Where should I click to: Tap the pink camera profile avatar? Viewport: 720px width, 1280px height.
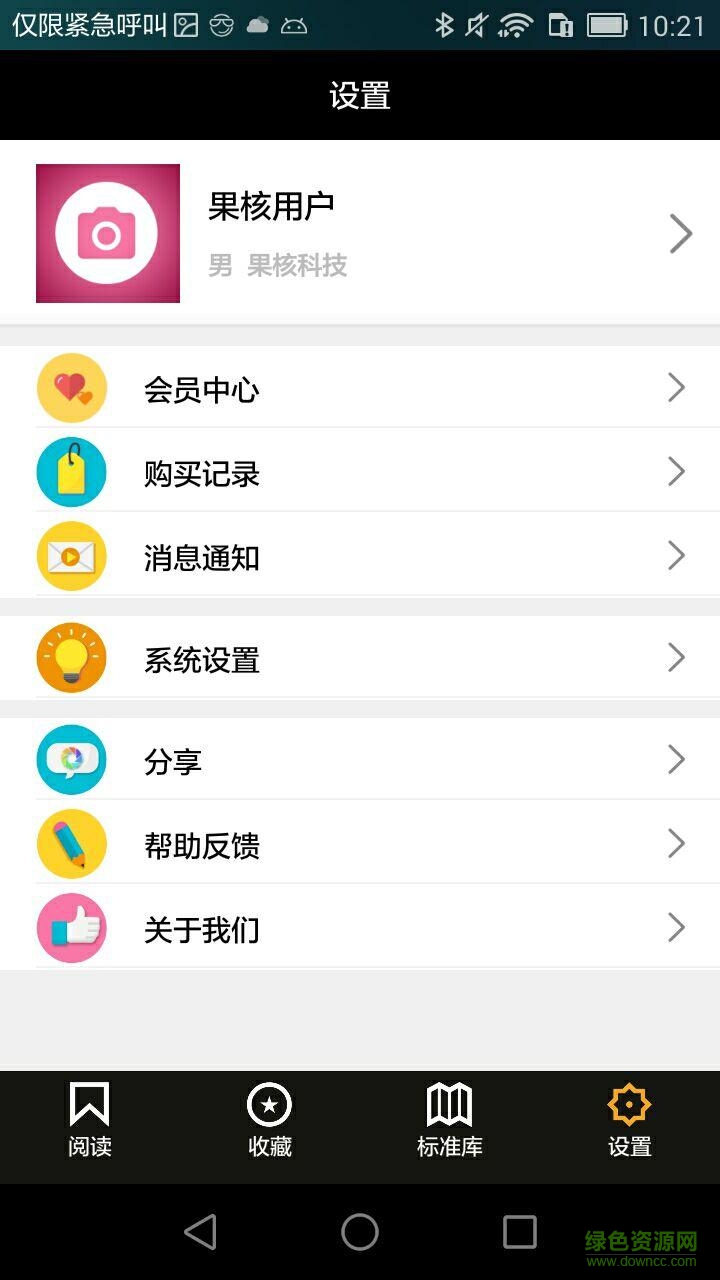click(x=107, y=233)
